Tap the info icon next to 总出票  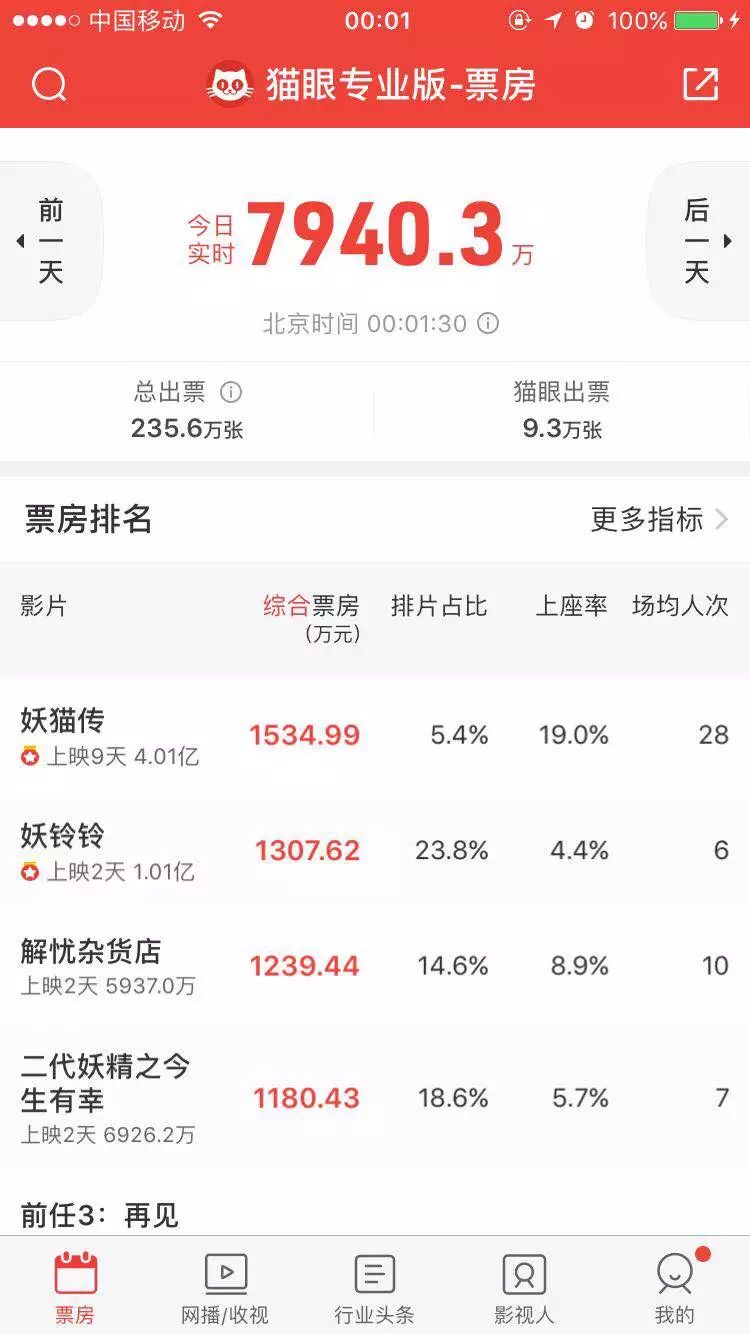click(231, 392)
